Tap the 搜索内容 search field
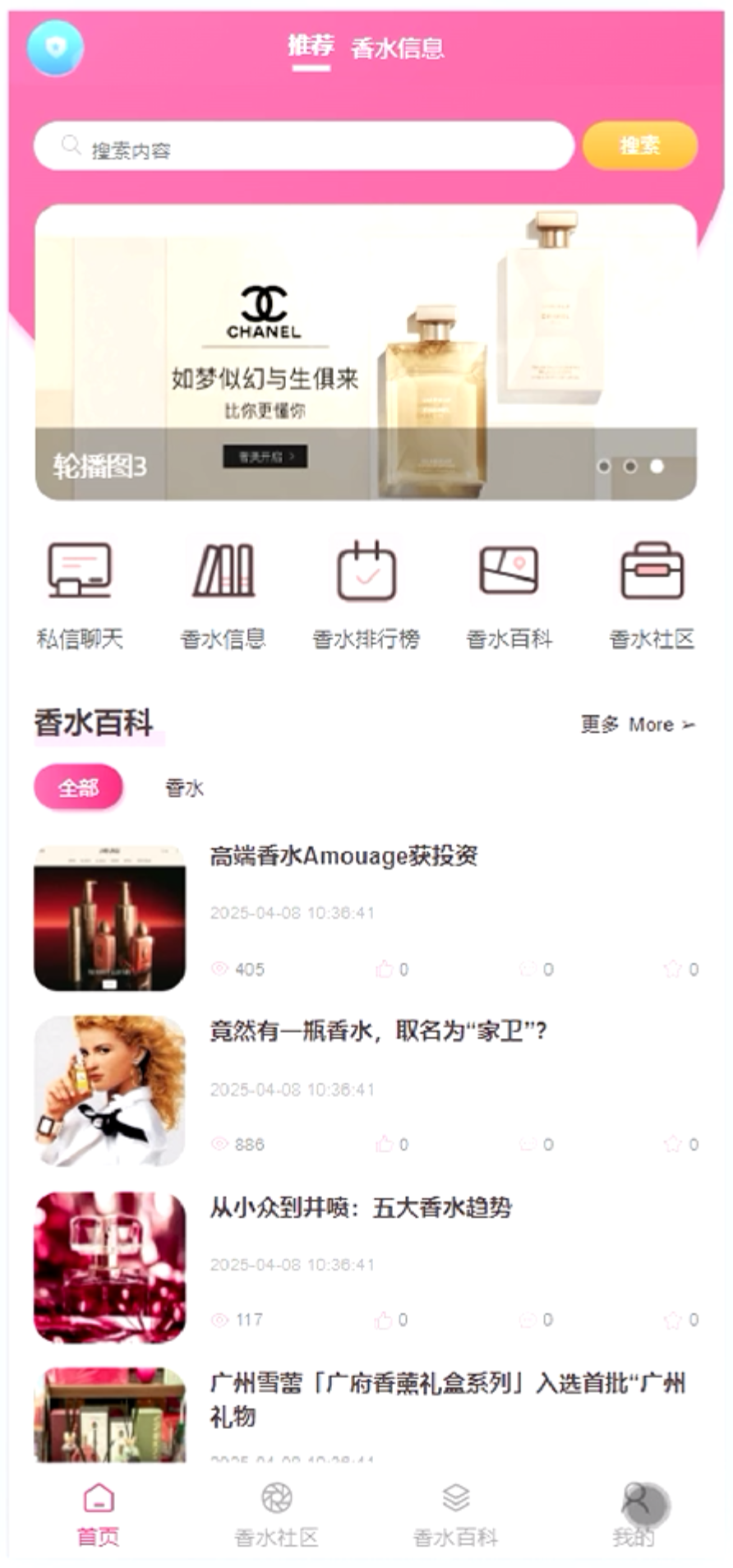Image resolution: width=733 pixels, height=1568 pixels. point(304,147)
